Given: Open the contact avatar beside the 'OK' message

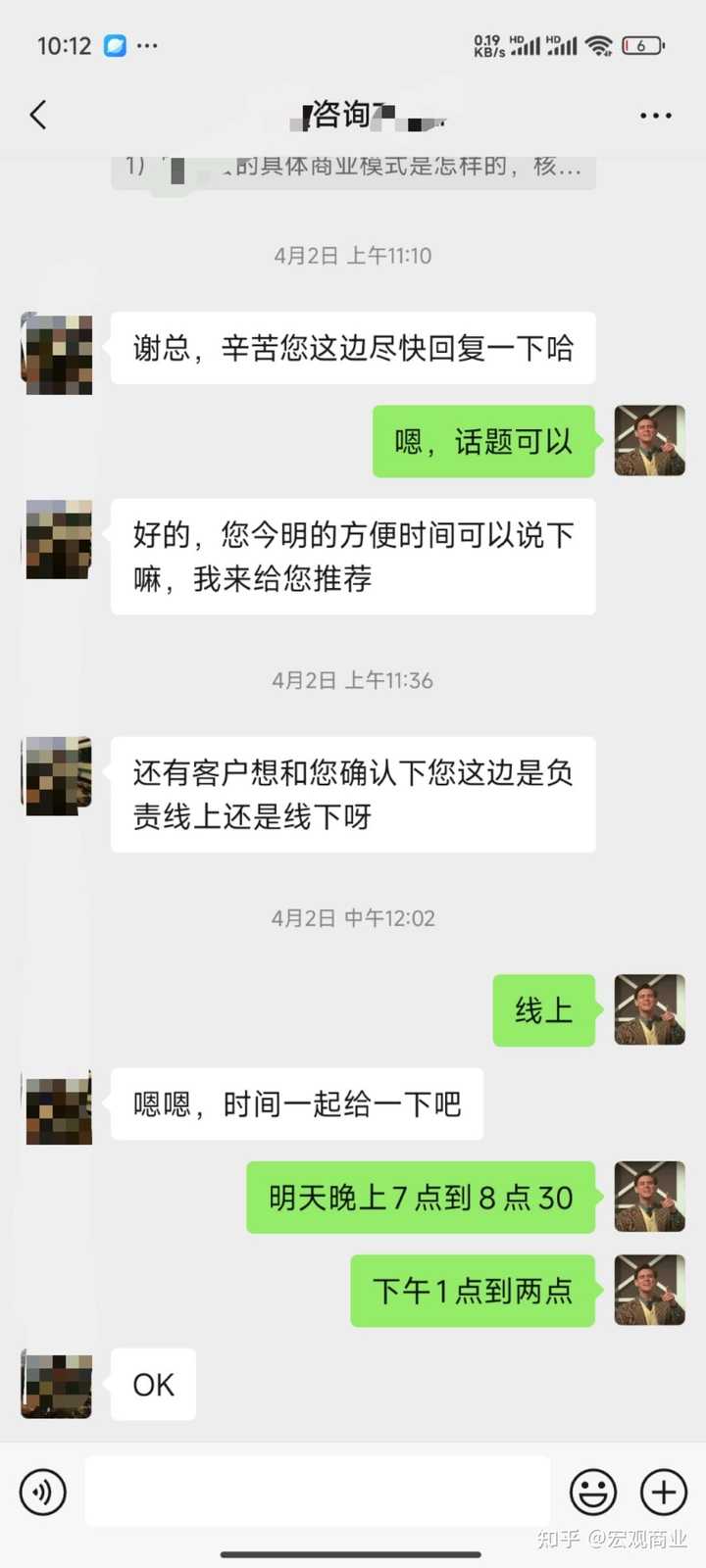Looking at the screenshot, I should tap(57, 1385).
